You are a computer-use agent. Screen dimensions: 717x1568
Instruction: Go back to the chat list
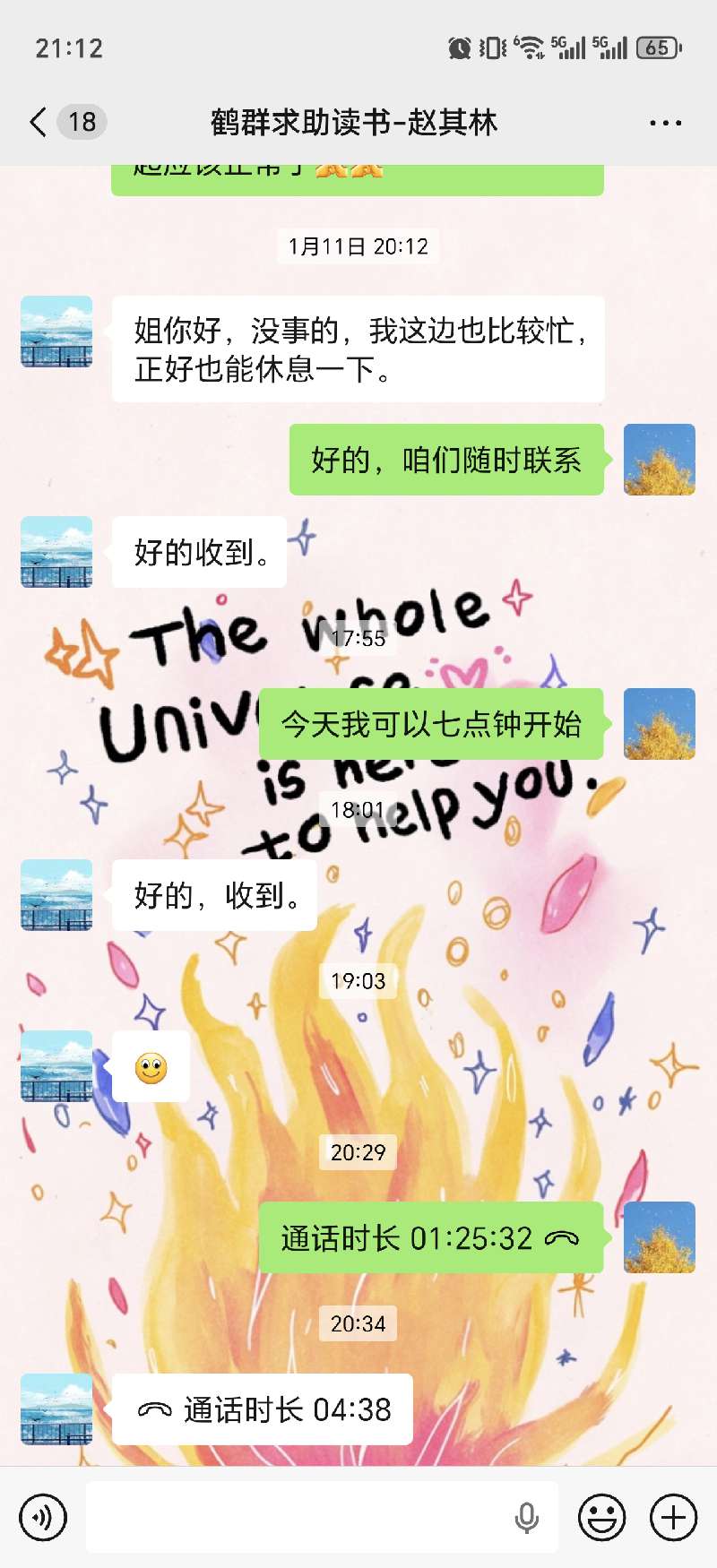(39, 122)
